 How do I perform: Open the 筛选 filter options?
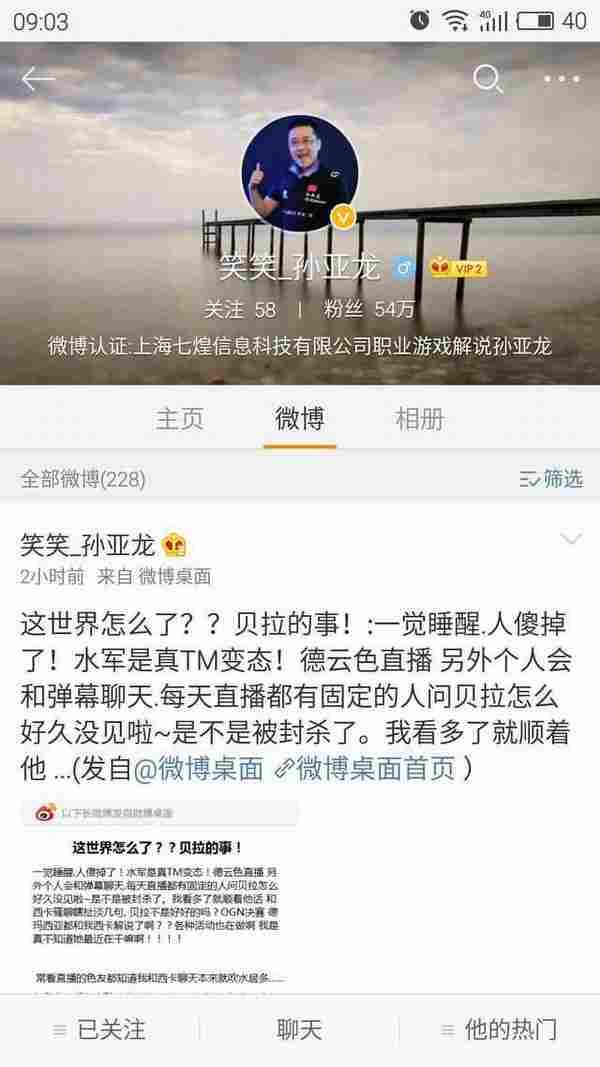(x=550, y=479)
